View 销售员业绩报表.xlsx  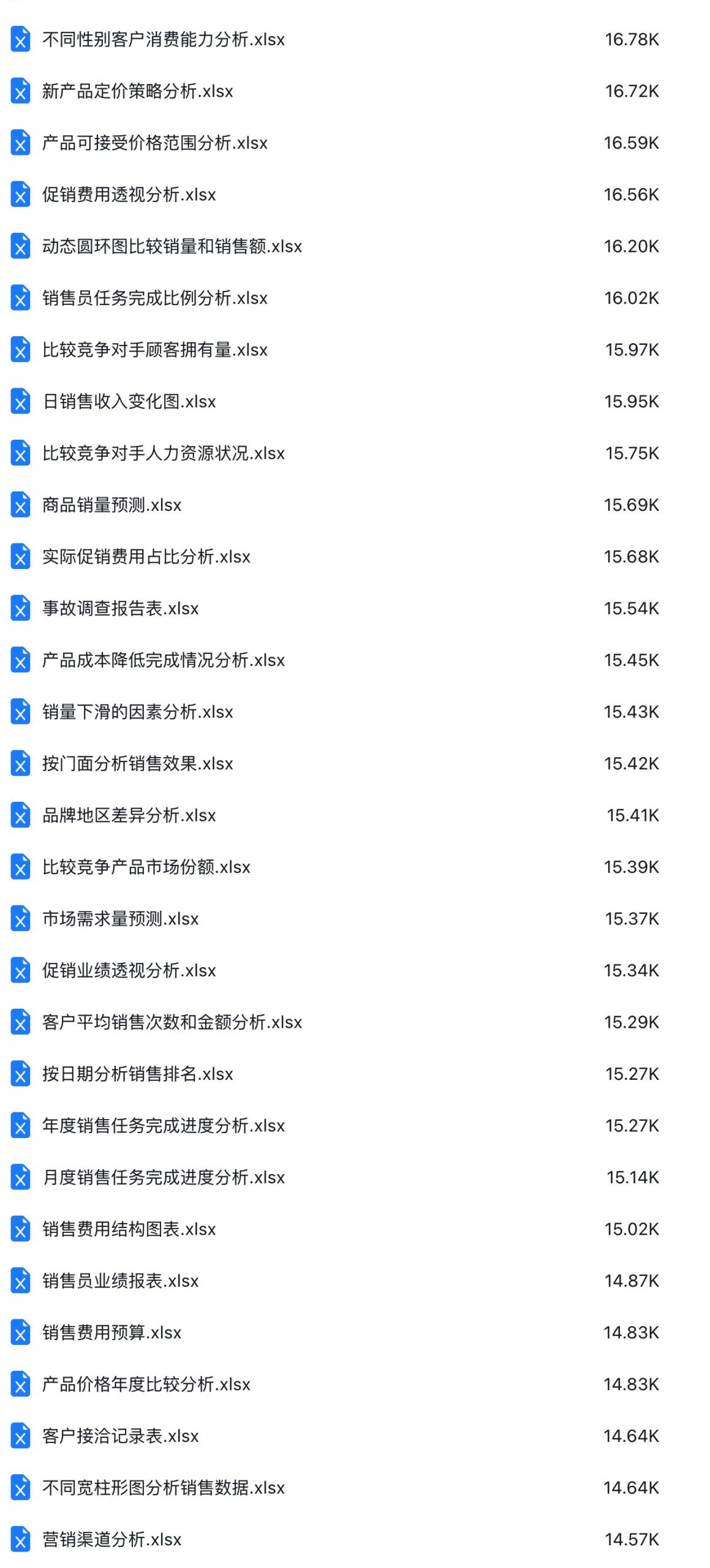[120, 1281]
